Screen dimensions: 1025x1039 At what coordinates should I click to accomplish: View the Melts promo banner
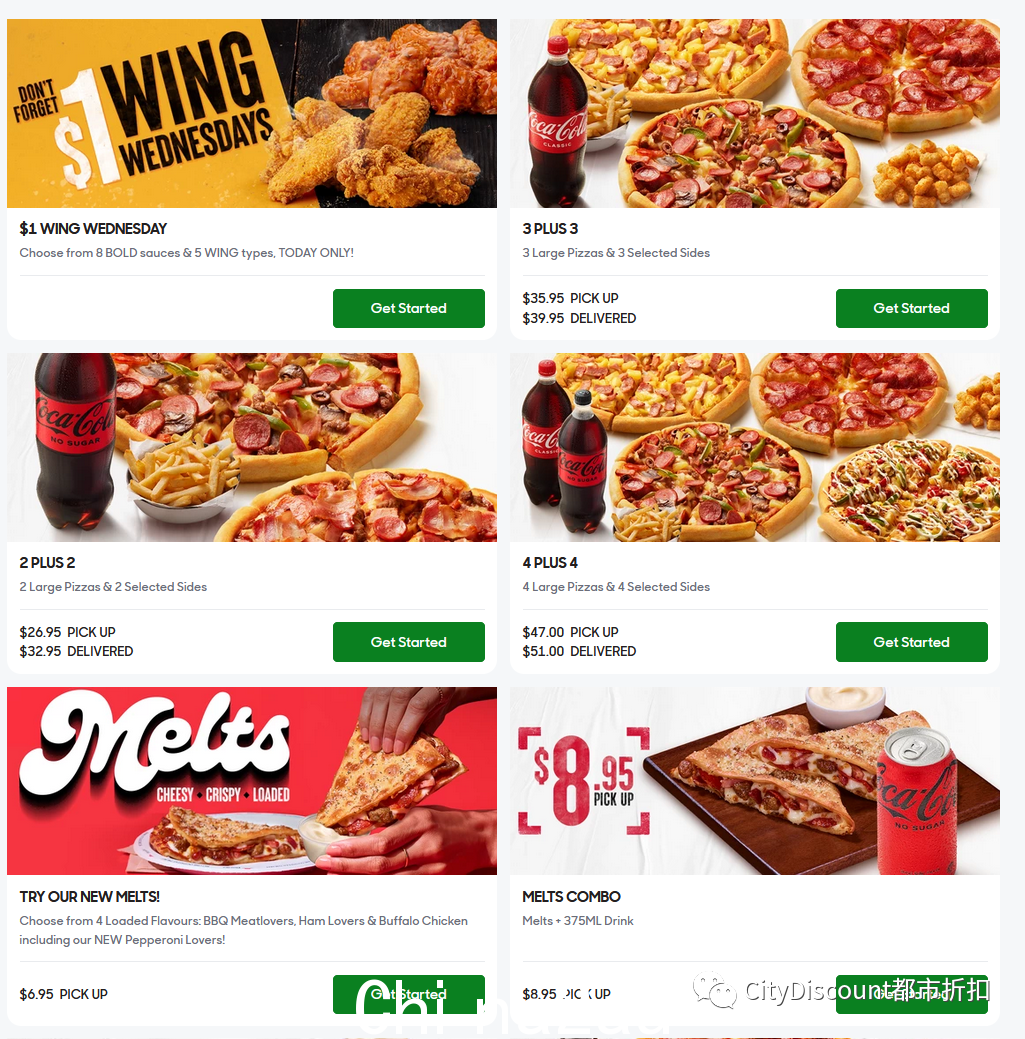(x=251, y=781)
